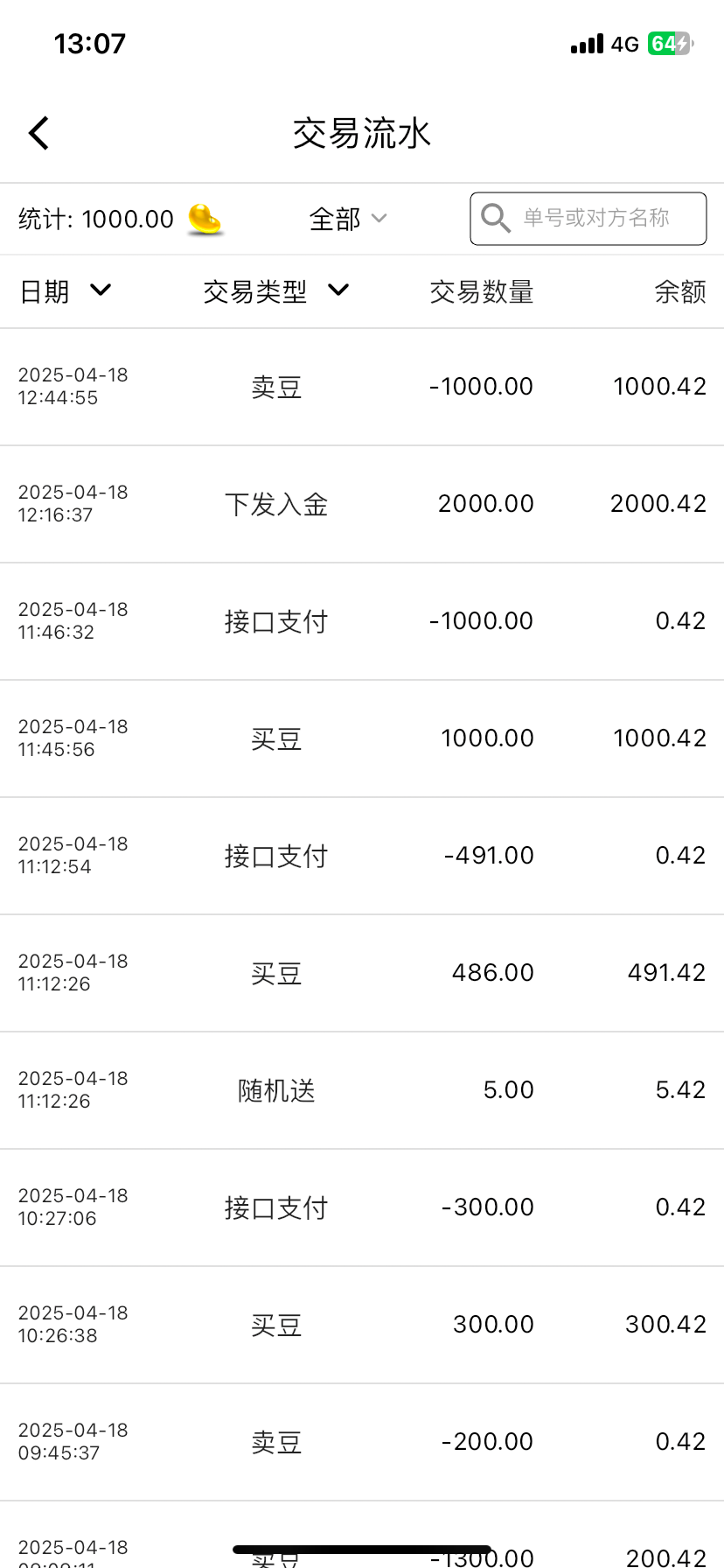This screenshot has height=1568, width=724.
Task: Open the 交易类型 filter dropdown
Action: coord(275,291)
